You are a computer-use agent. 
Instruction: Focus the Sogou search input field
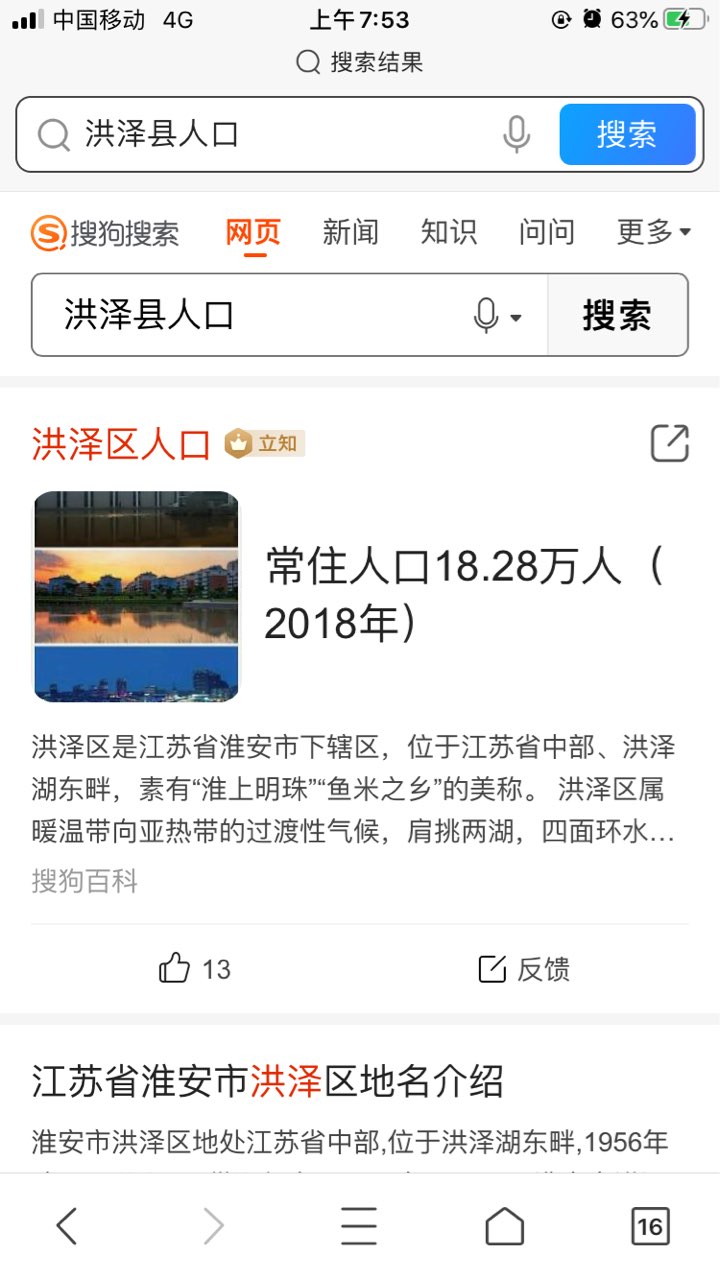[250, 315]
